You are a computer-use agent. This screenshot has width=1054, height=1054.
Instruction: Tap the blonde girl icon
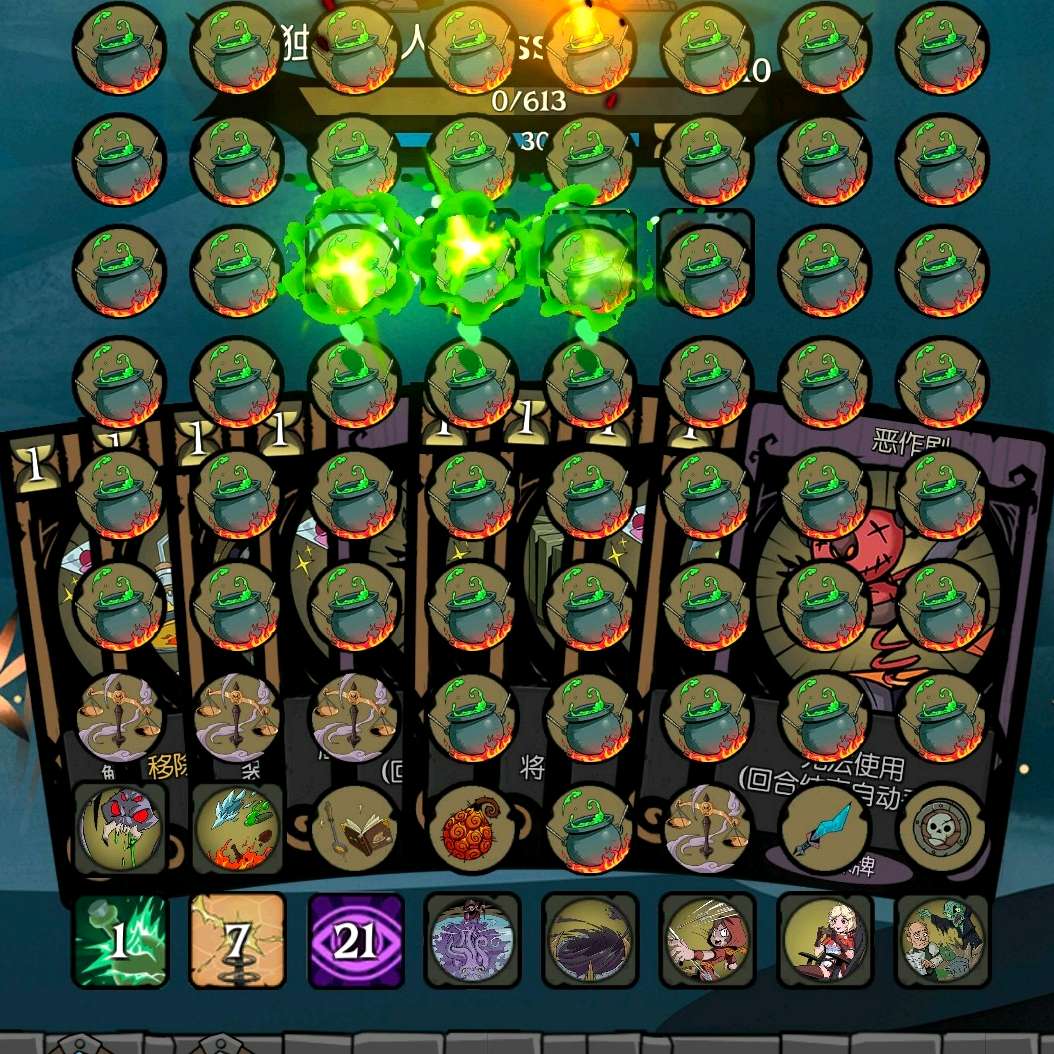point(825,941)
